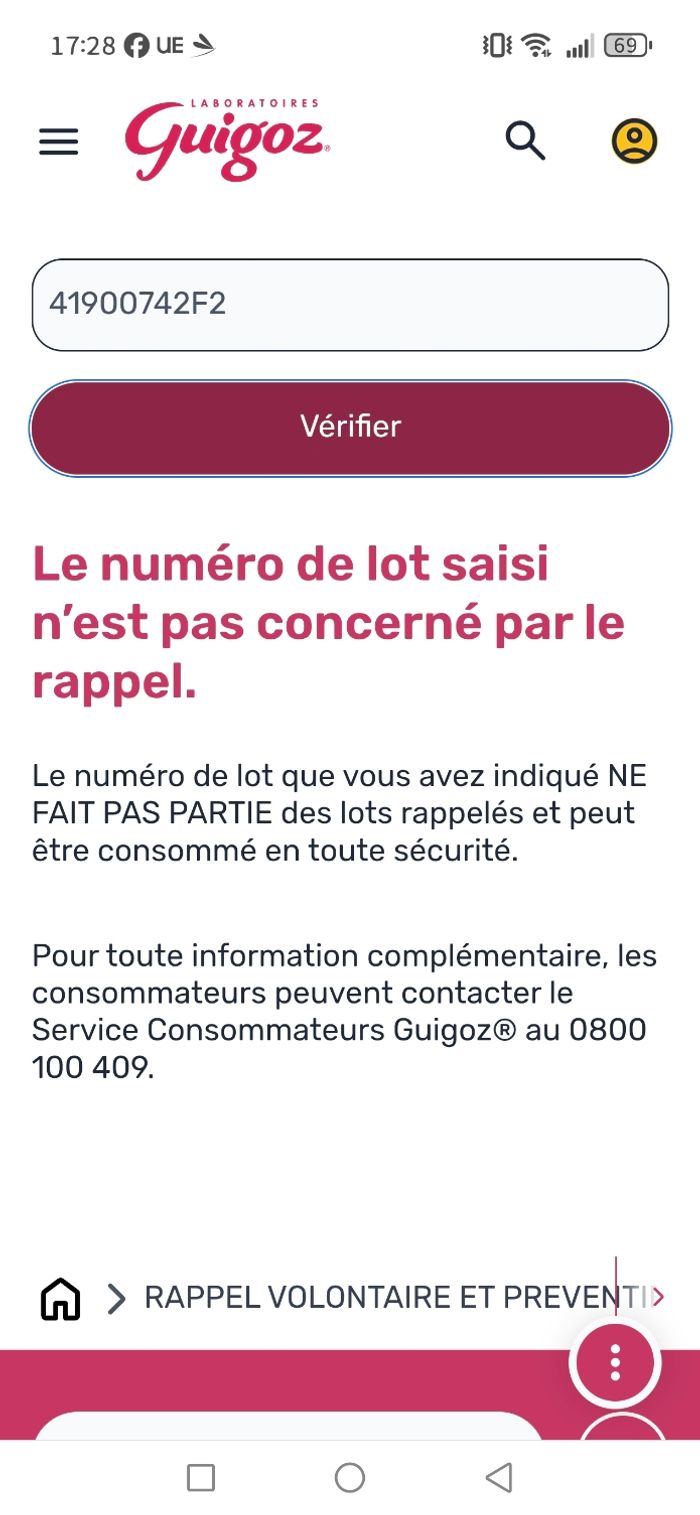Tap the Guigoz logo to go home
This screenshot has width=700, height=1515.
point(227,140)
